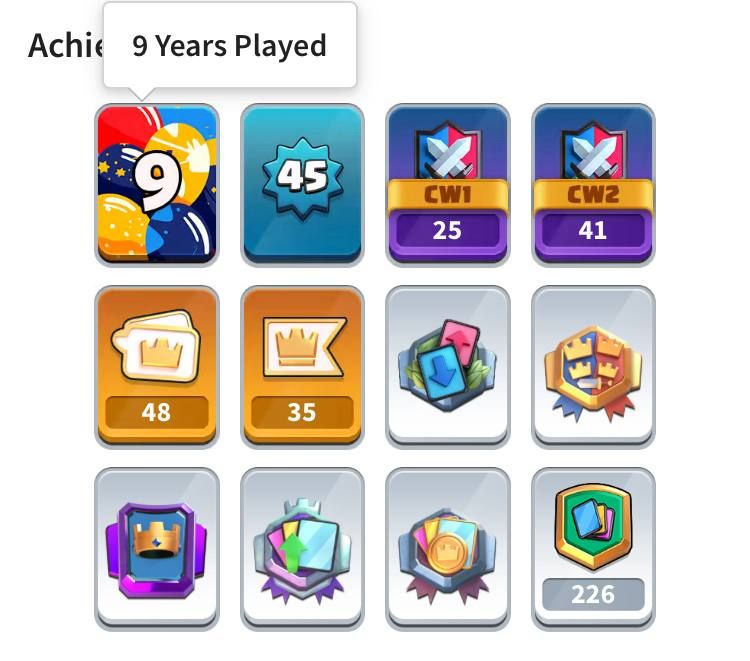Open the CW2 badge showing 41
The height and width of the screenshot is (661, 750).
pyautogui.click(x=593, y=185)
